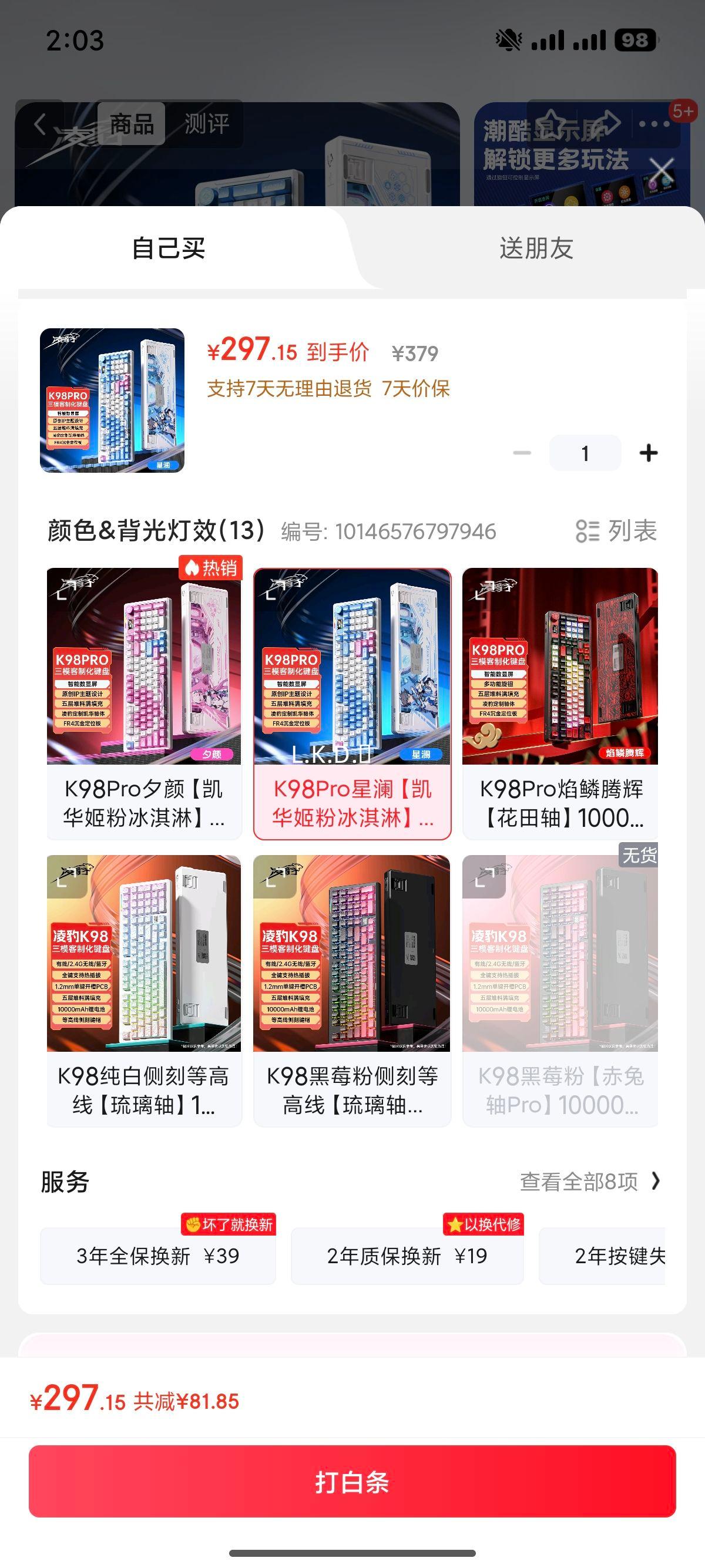The height and width of the screenshot is (1568, 705).
Task: Increase quantity with the plus icon
Action: (x=648, y=452)
